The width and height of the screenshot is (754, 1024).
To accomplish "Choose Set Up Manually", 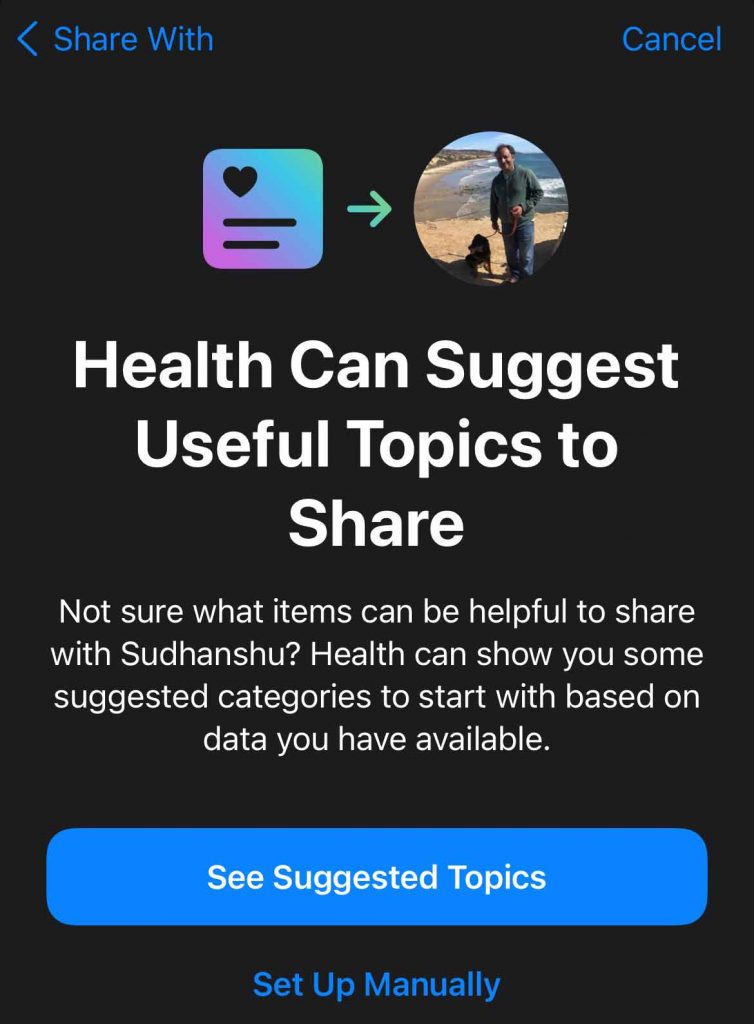I will 376,984.
